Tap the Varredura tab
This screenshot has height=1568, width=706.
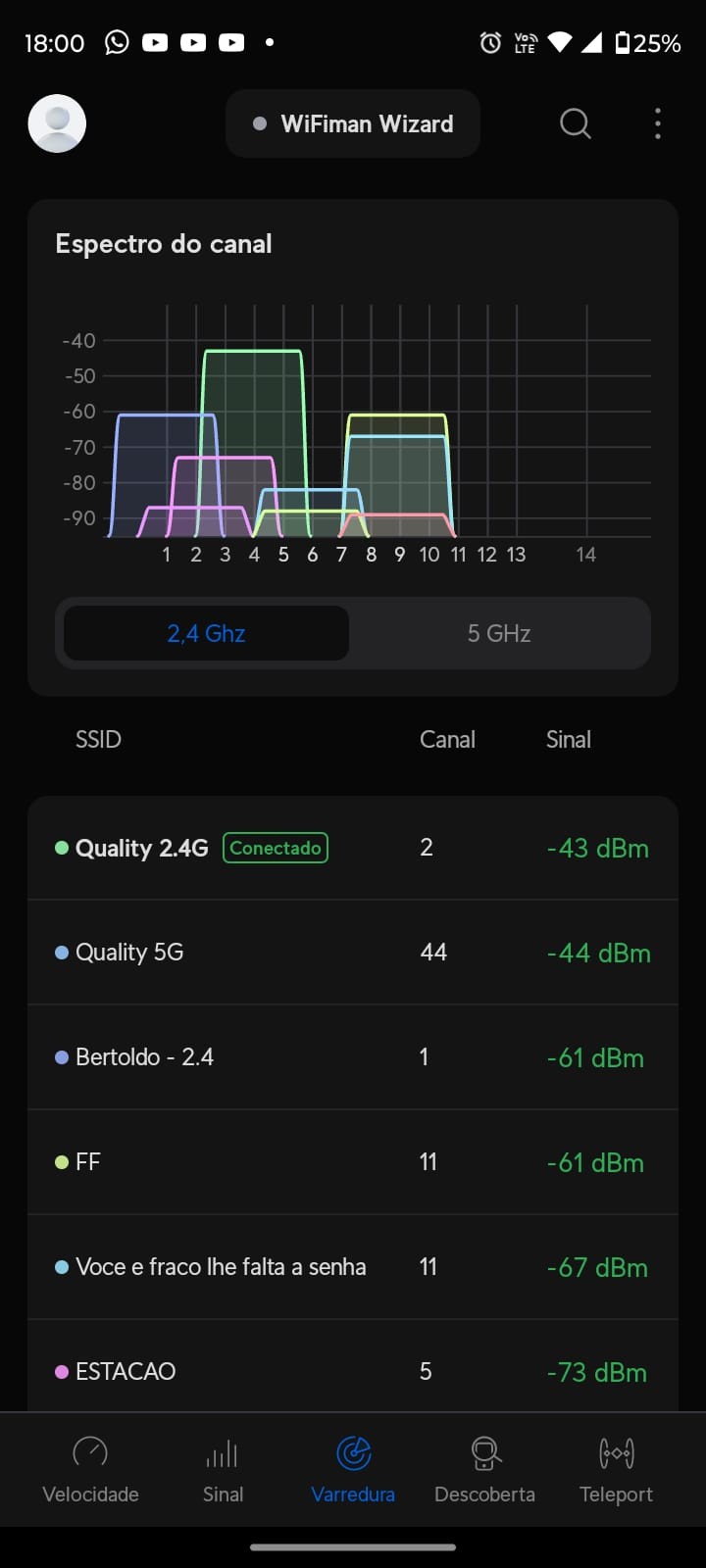click(x=353, y=1469)
